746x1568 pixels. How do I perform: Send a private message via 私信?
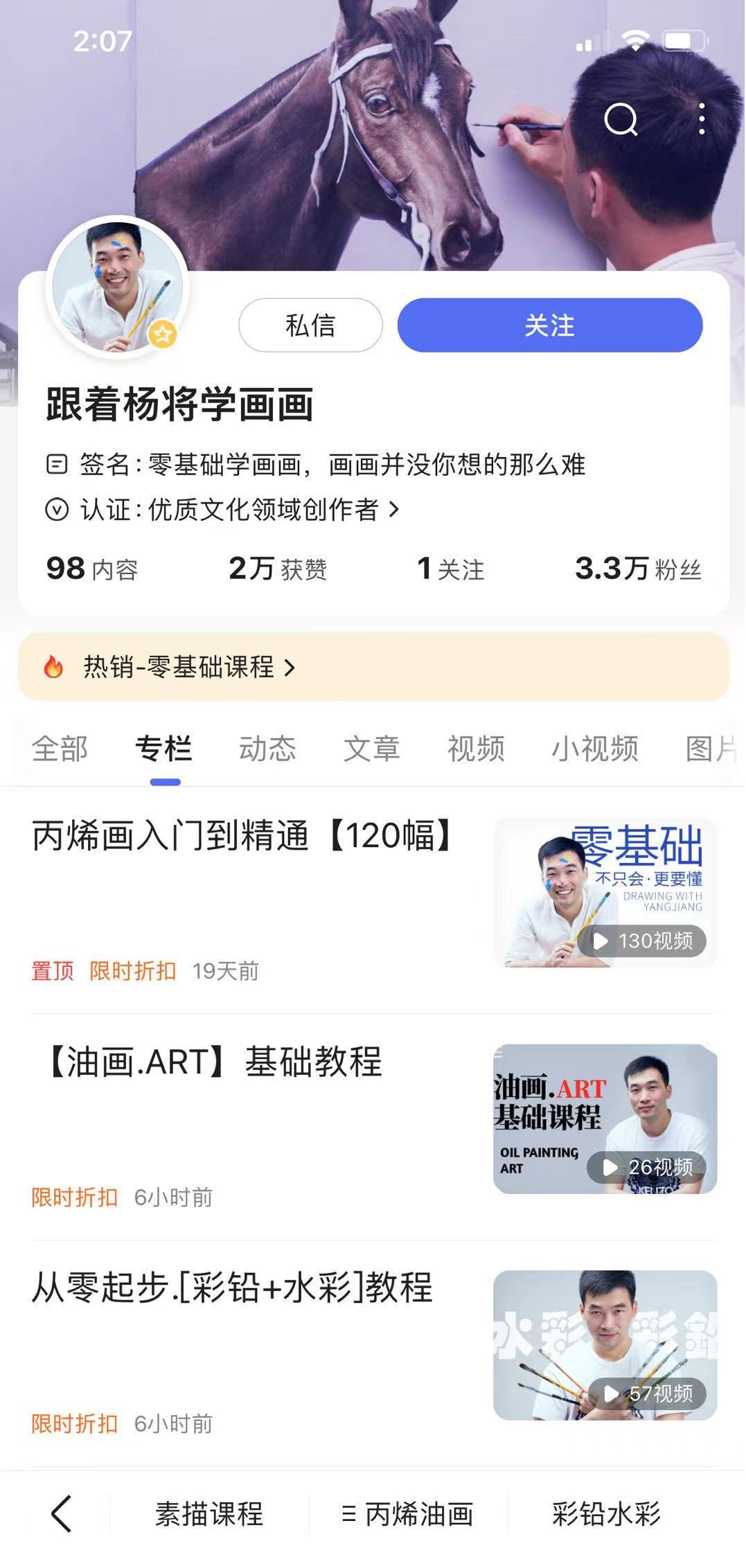(x=310, y=325)
